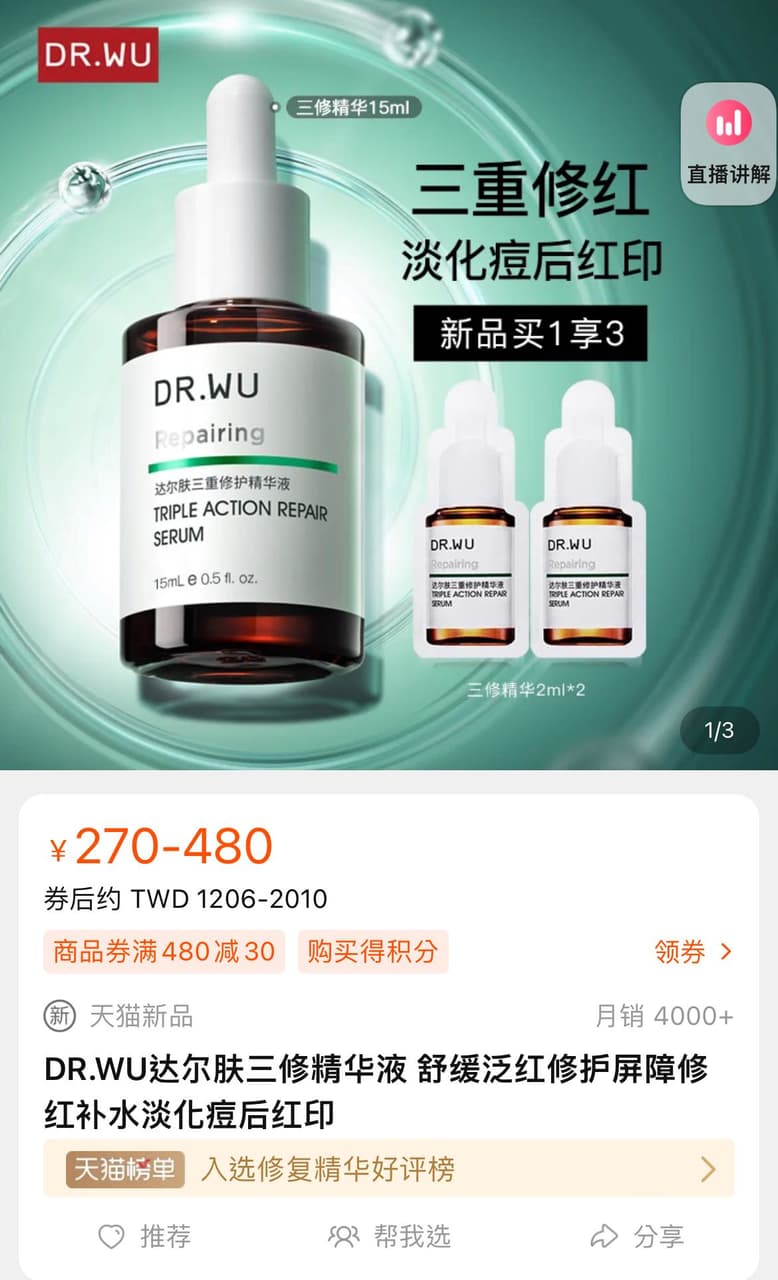Open the 商品券满480减30 coupon chip

coord(164,951)
